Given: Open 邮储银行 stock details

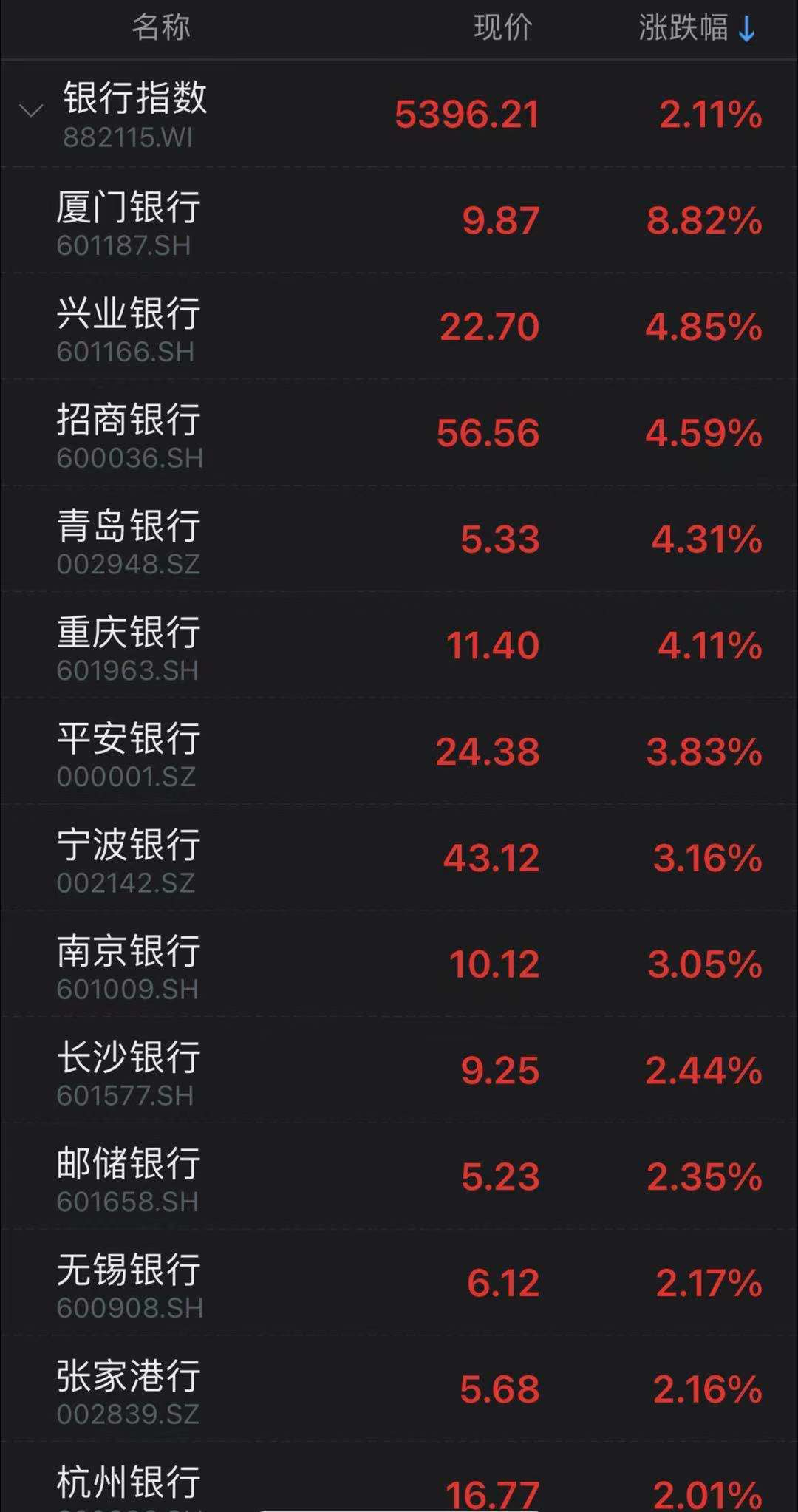Looking at the screenshot, I should pos(399,1176).
